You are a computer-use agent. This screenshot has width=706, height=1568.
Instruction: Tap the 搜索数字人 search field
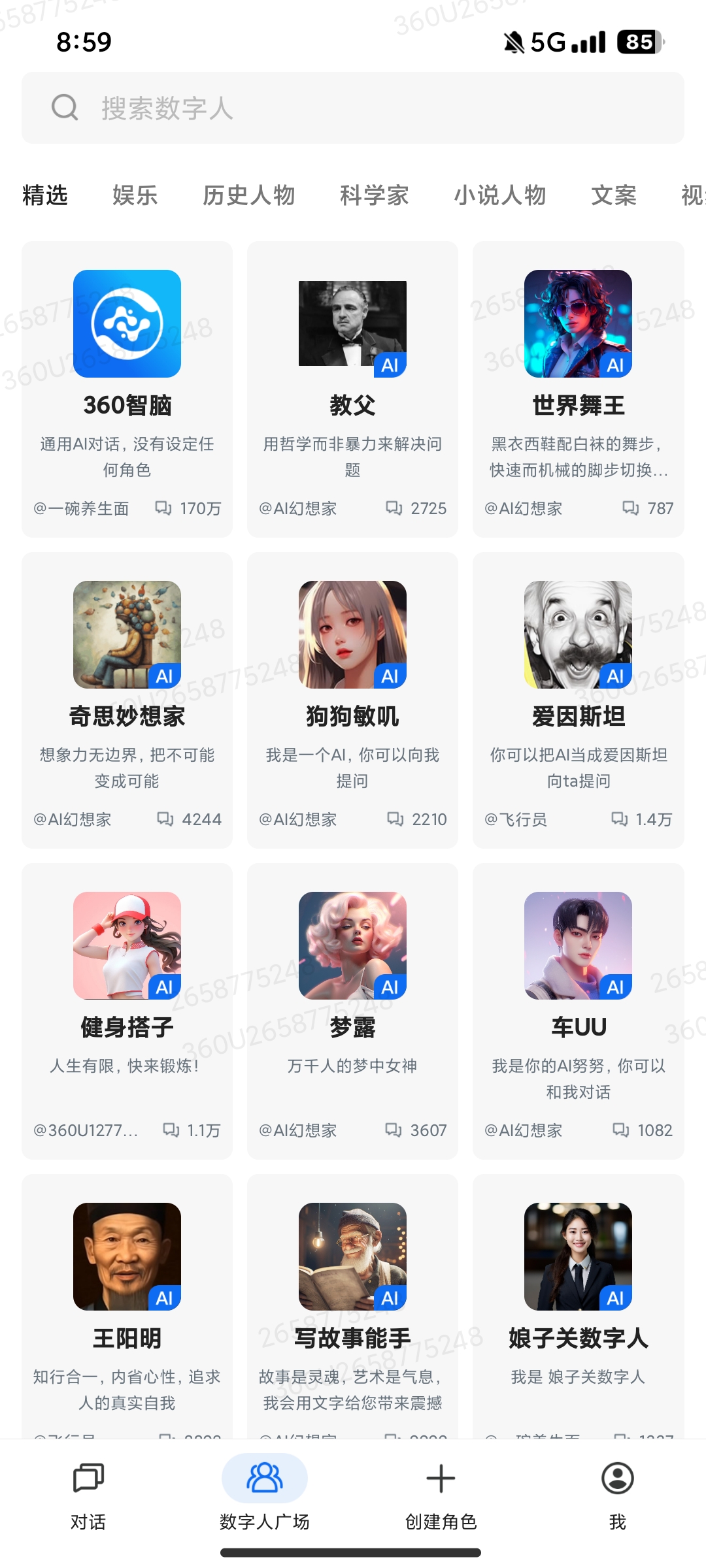(x=353, y=108)
